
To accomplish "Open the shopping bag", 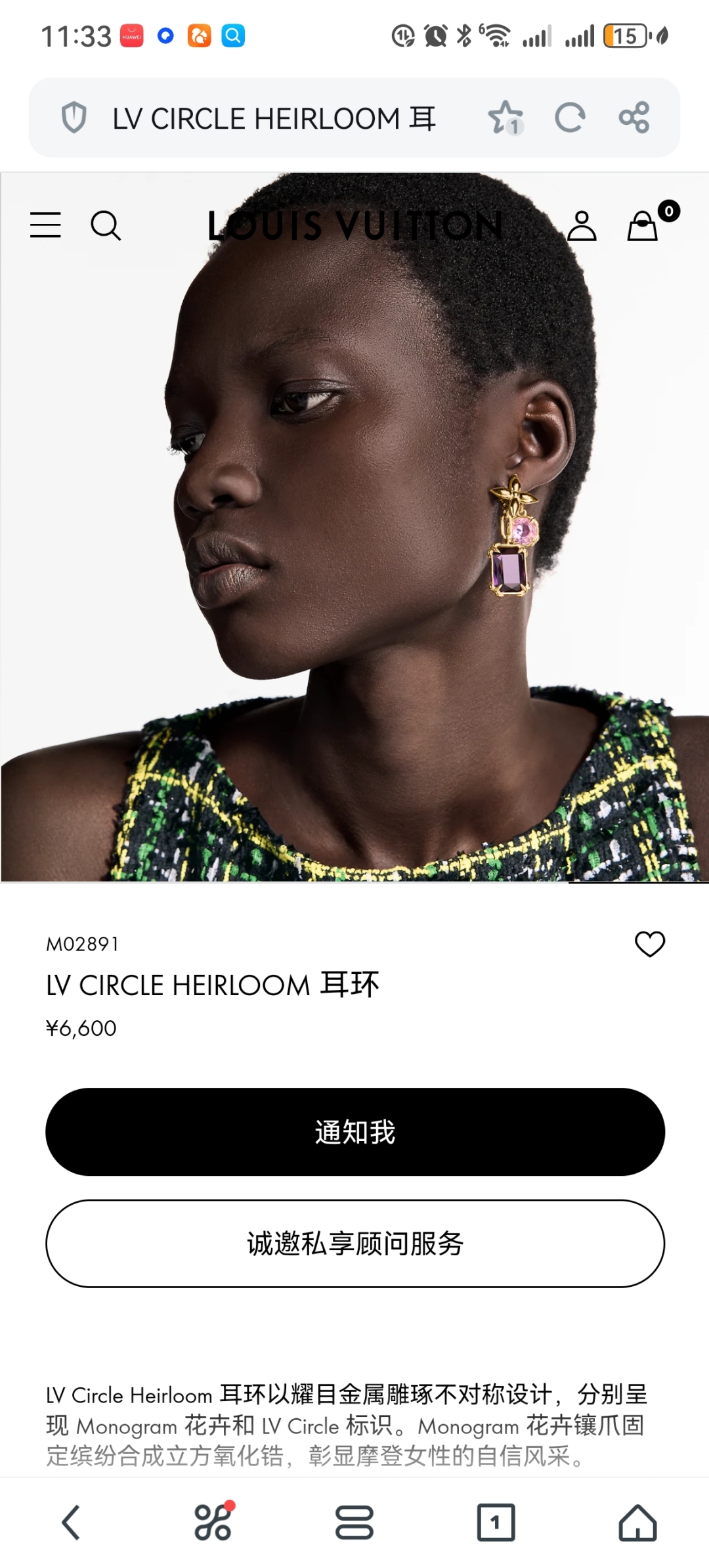I will coord(643,226).
